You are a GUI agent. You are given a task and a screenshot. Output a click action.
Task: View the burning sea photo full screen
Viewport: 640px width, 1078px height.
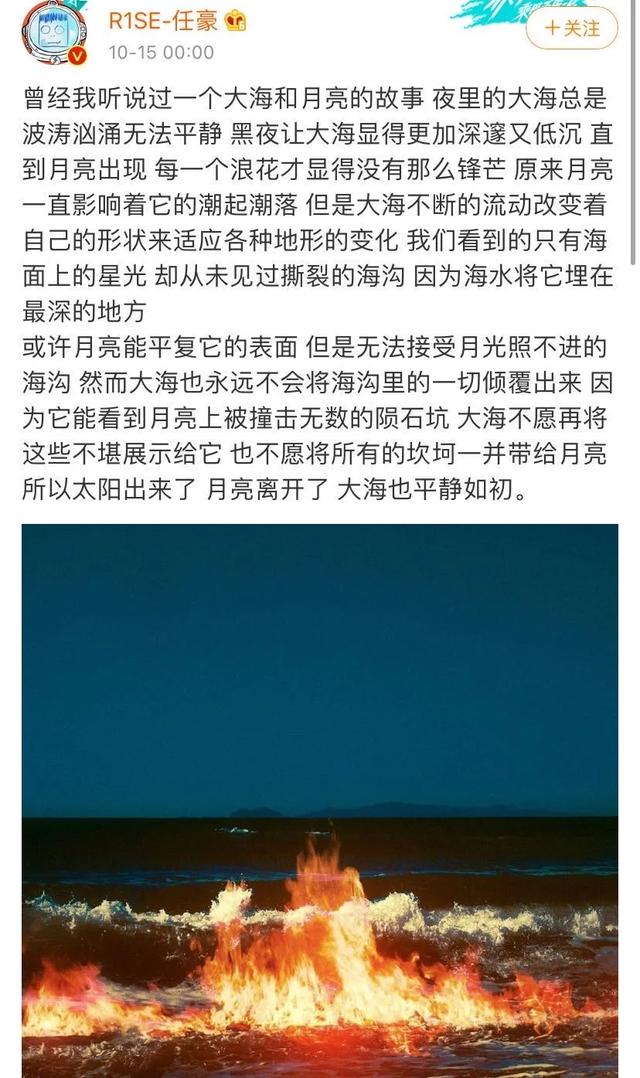pos(320,800)
